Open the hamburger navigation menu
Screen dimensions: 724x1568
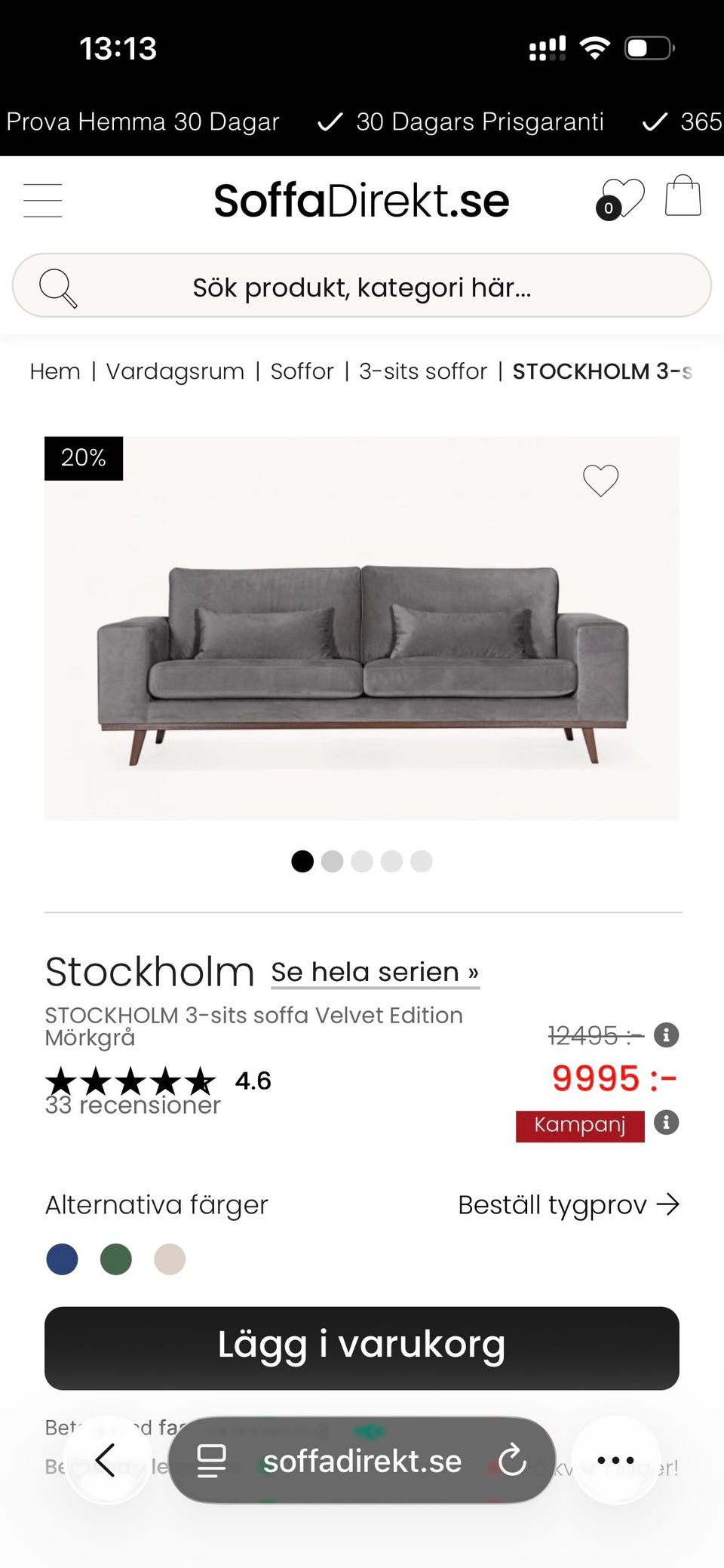click(42, 200)
